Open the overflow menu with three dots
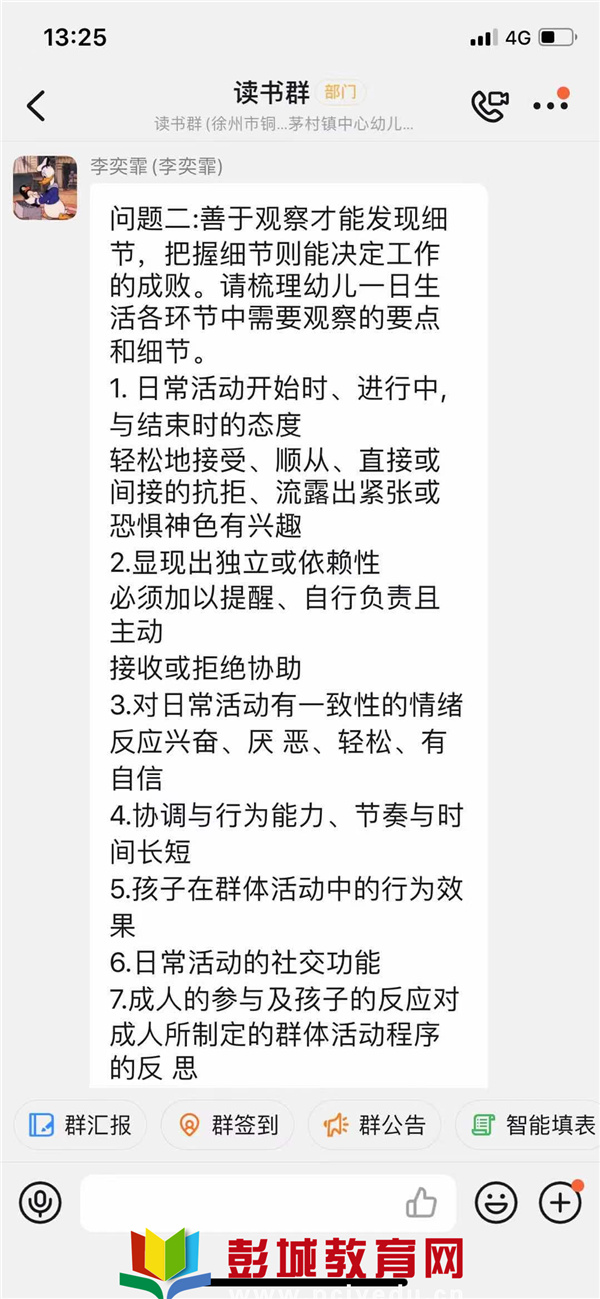Screen dimensions: 600x1299 tap(550, 103)
